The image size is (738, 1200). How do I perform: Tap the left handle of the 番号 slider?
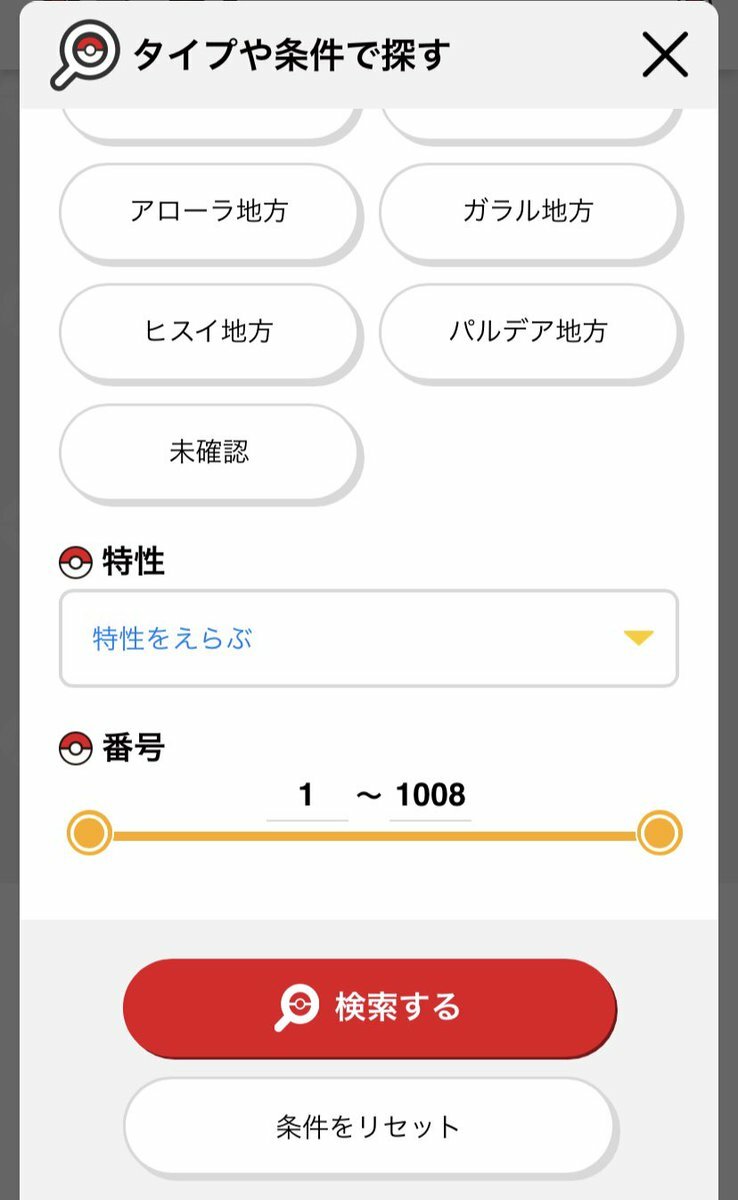coord(89,833)
